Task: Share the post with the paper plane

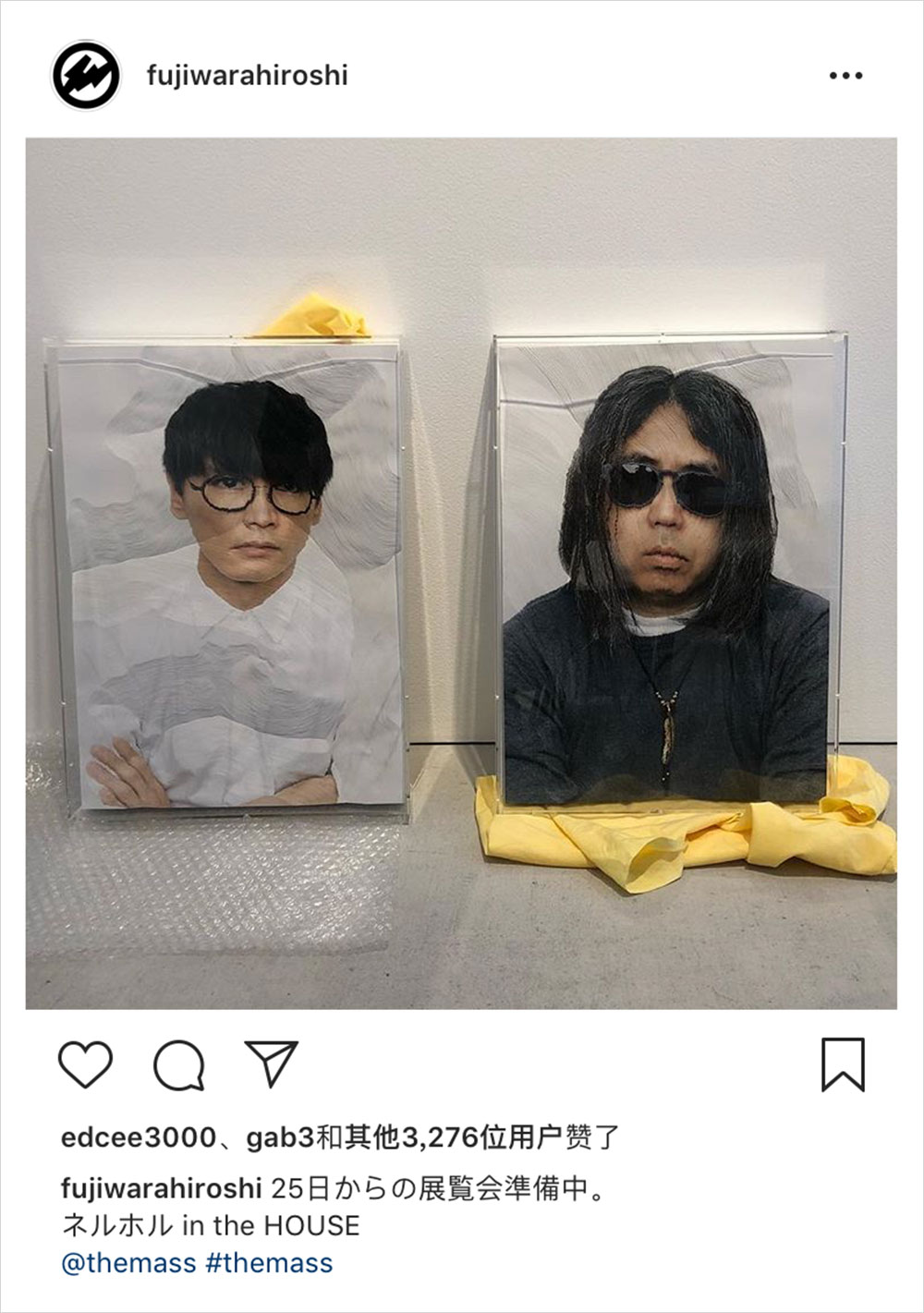Action: click(x=271, y=1064)
